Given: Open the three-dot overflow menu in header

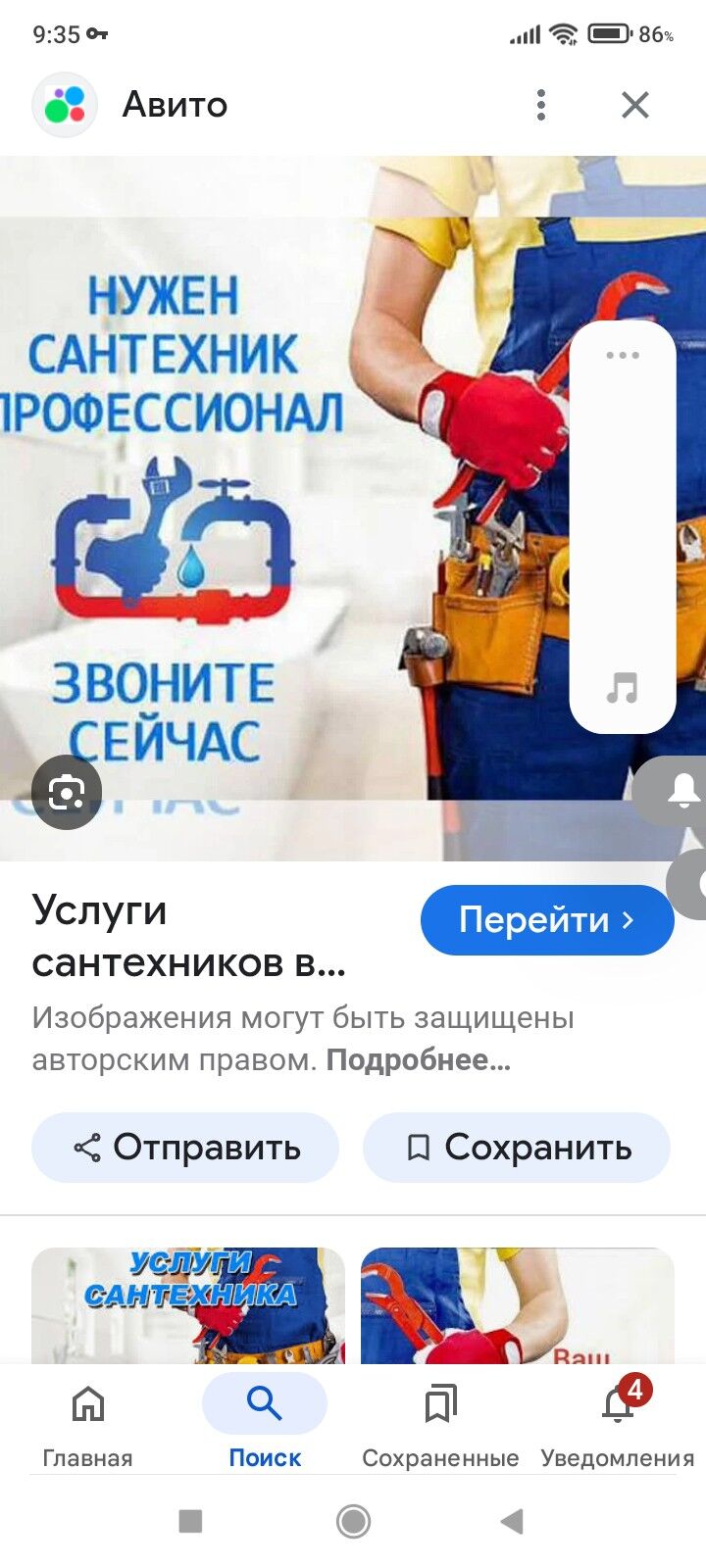Looking at the screenshot, I should [x=540, y=104].
